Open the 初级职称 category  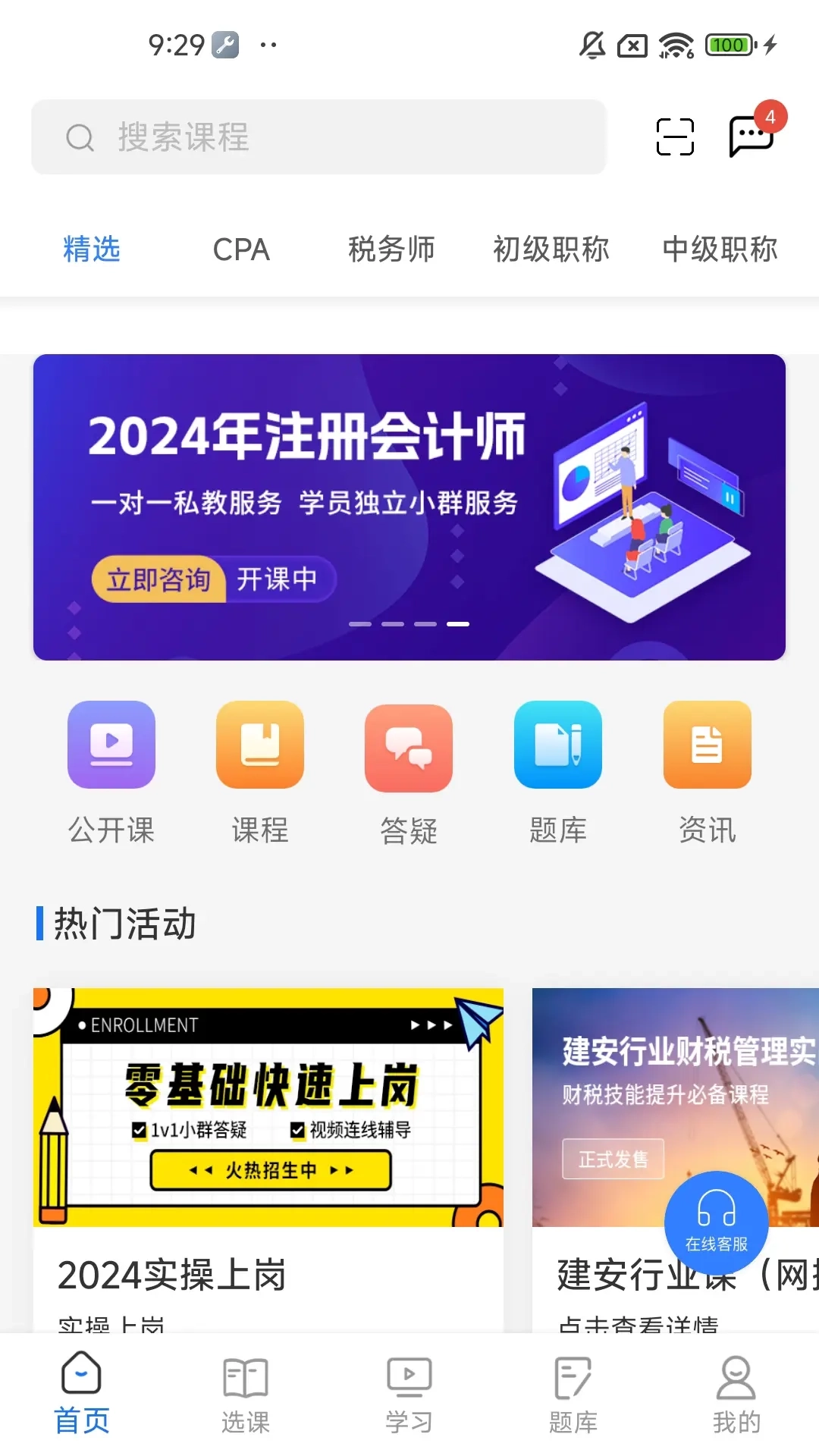click(x=552, y=249)
